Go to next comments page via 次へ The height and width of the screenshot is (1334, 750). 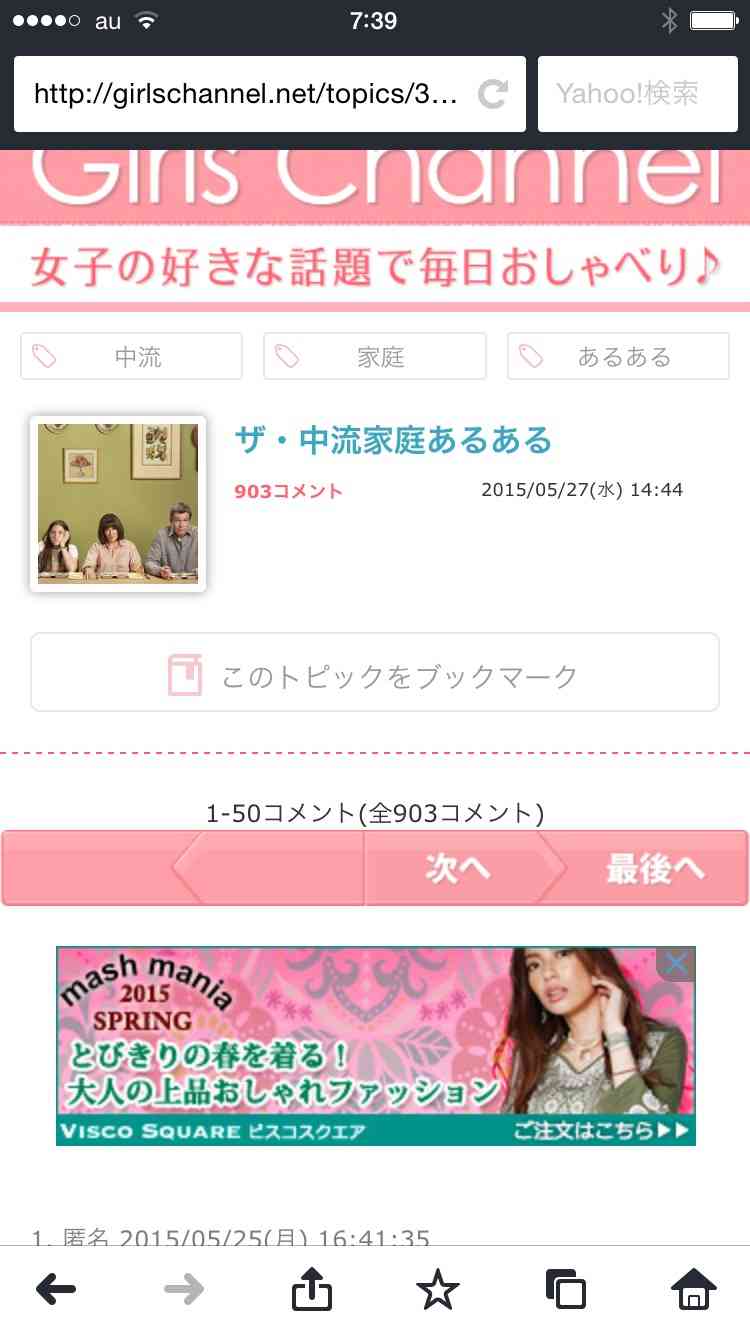457,868
